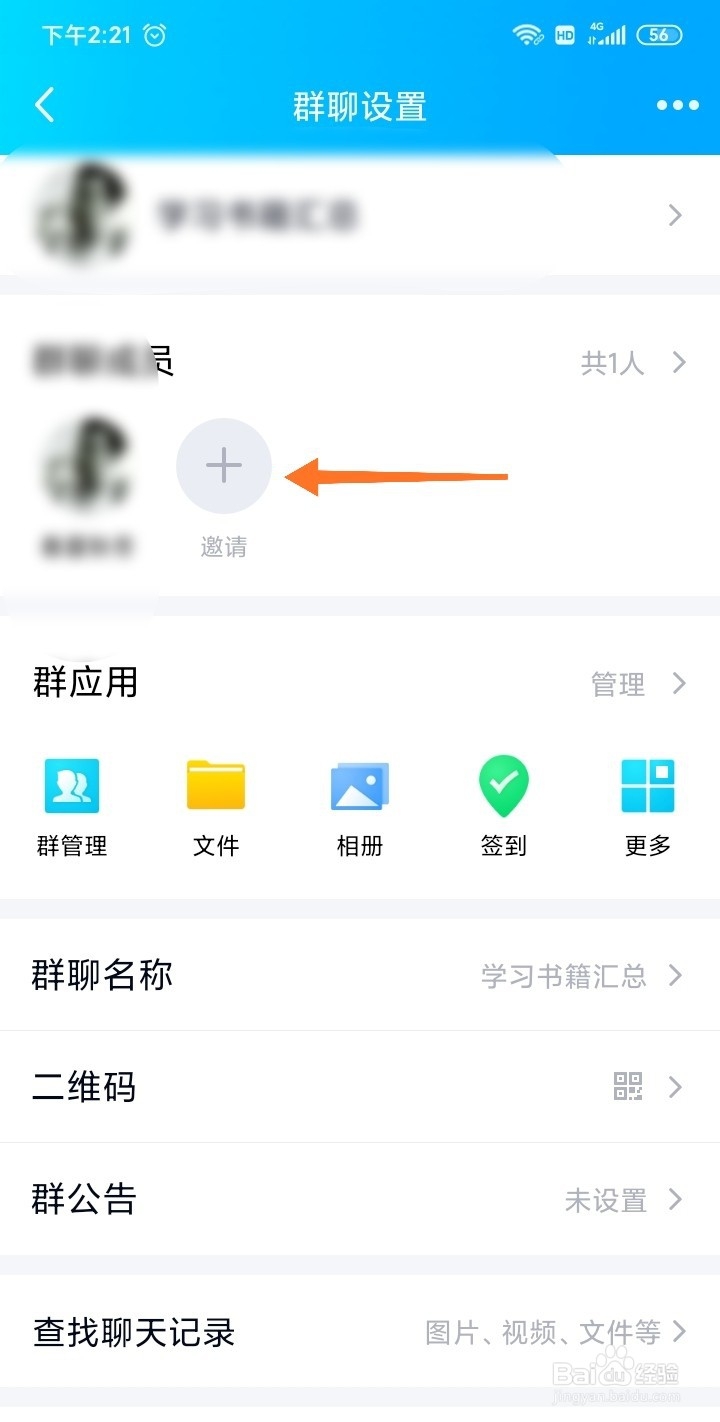Expand the group profile row at the top
Image resolution: width=720 pixels, height=1422 pixels.
(x=360, y=213)
